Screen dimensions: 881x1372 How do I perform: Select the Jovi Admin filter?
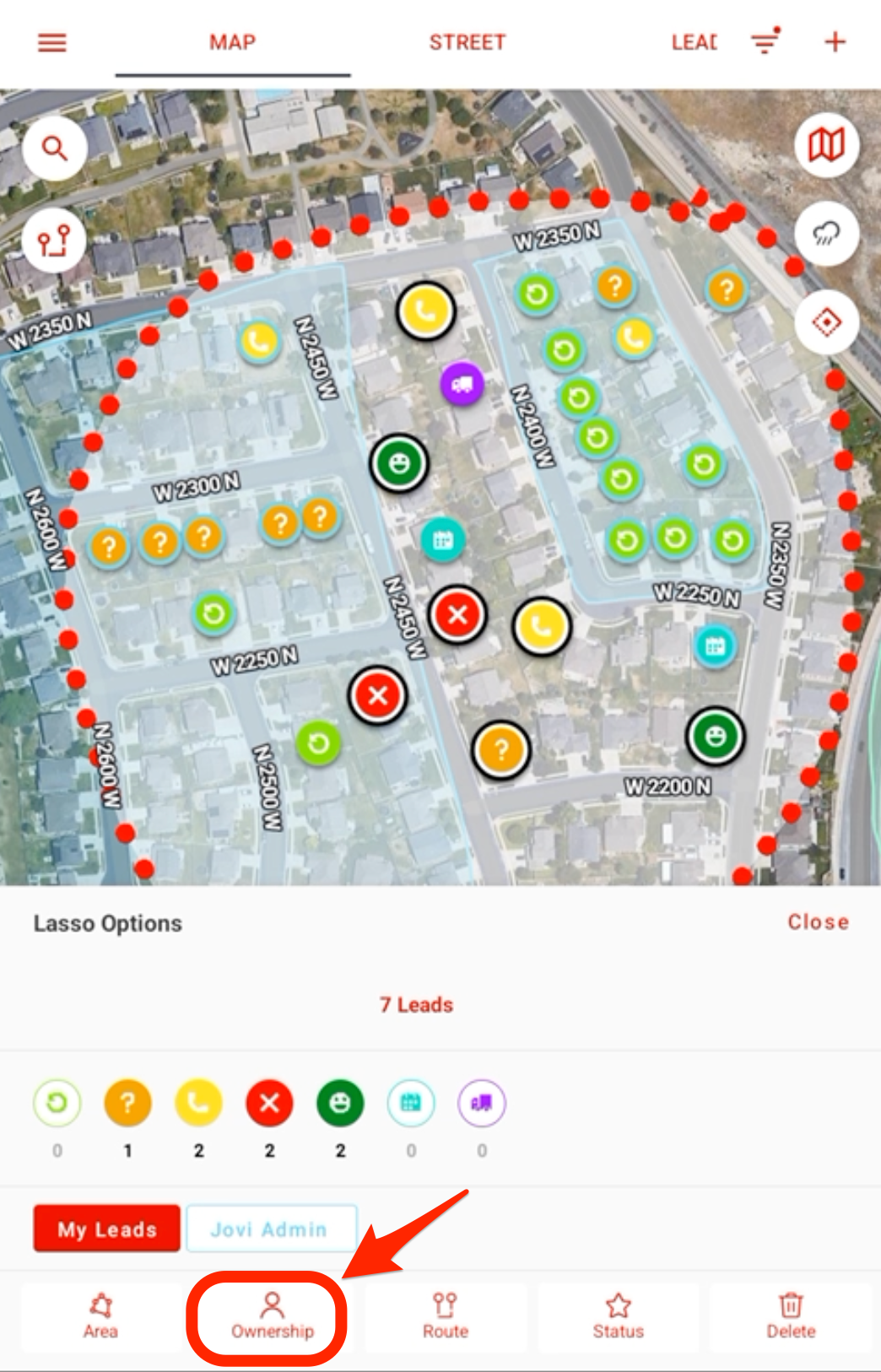(269, 1229)
